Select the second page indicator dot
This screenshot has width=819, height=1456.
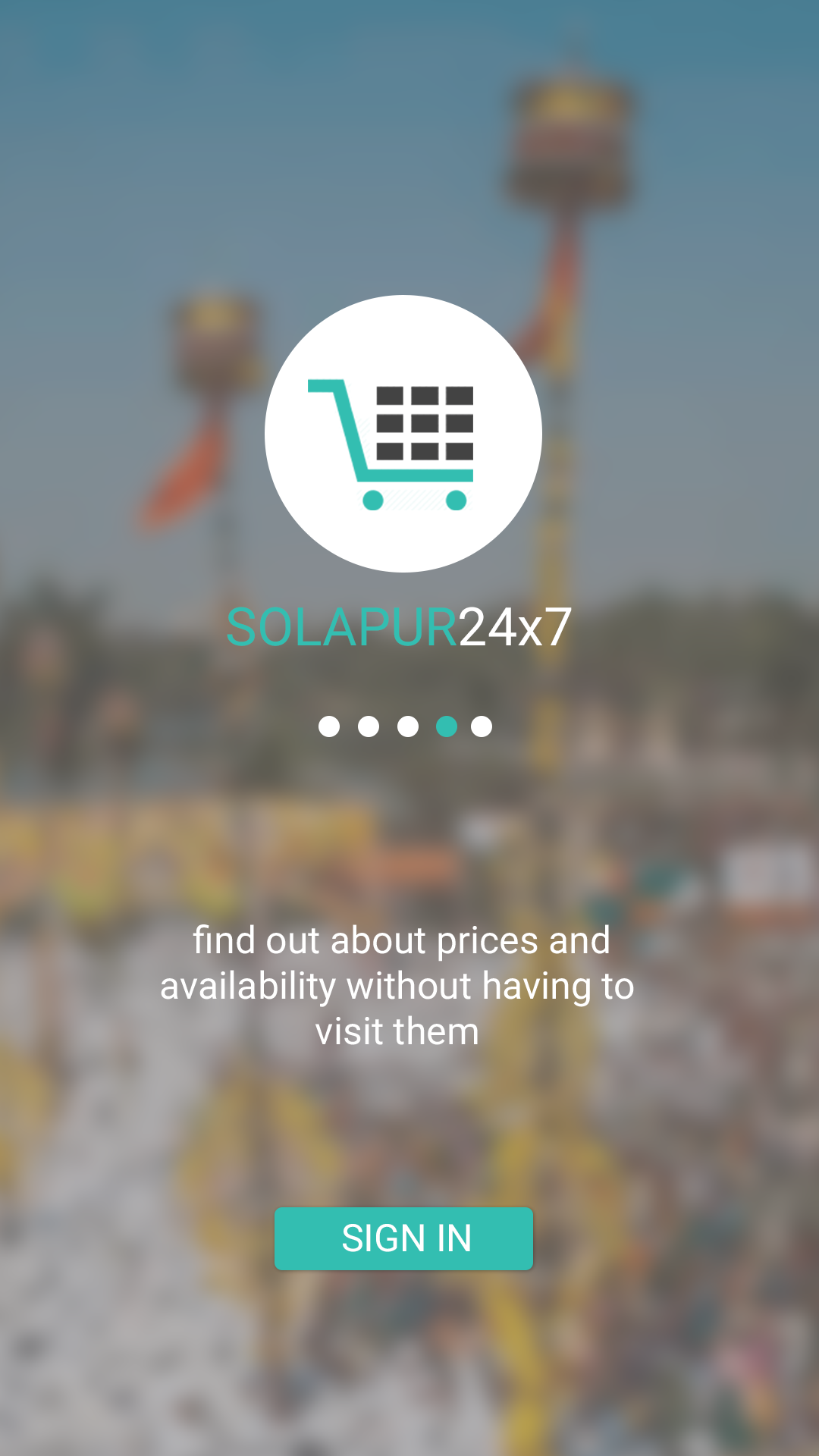click(369, 726)
